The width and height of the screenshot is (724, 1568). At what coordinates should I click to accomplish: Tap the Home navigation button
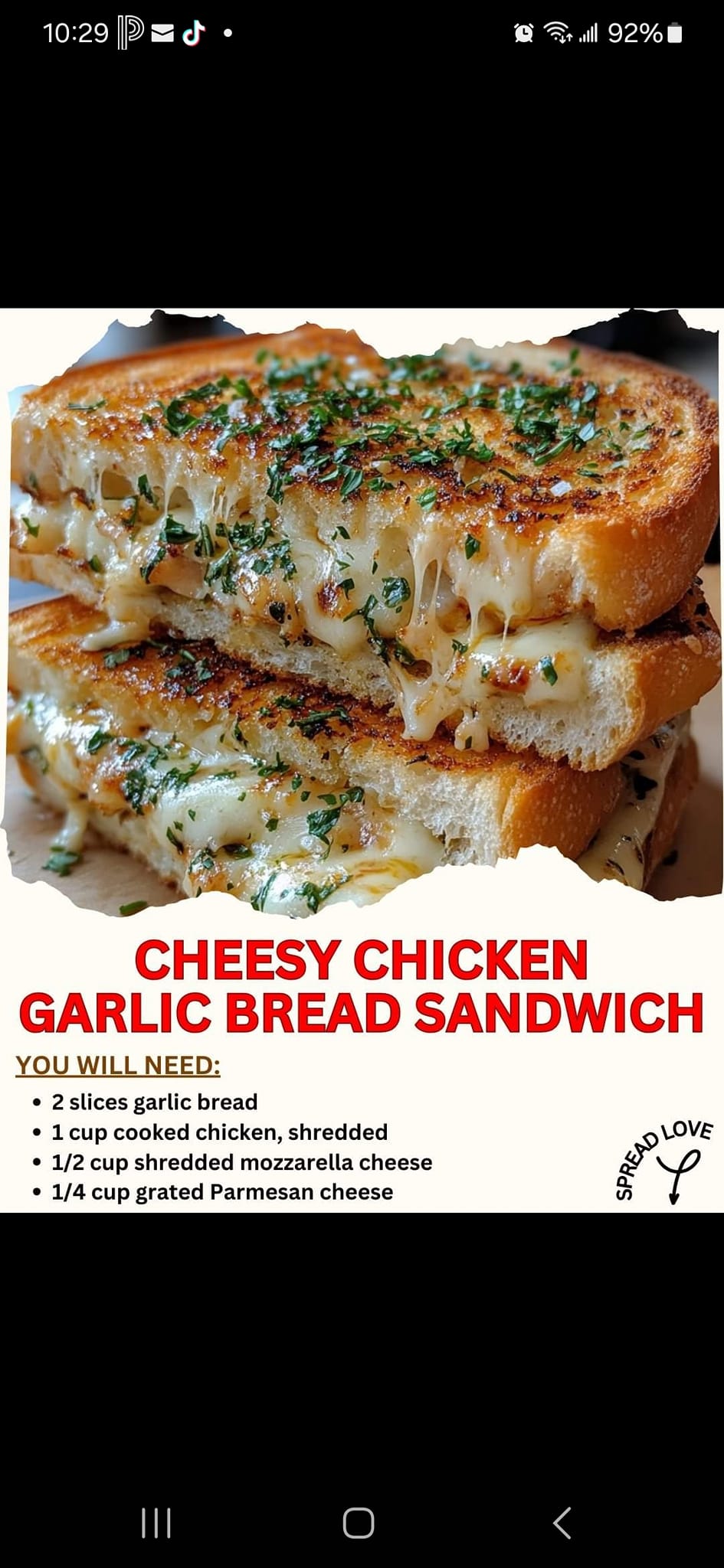pos(362,1524)
